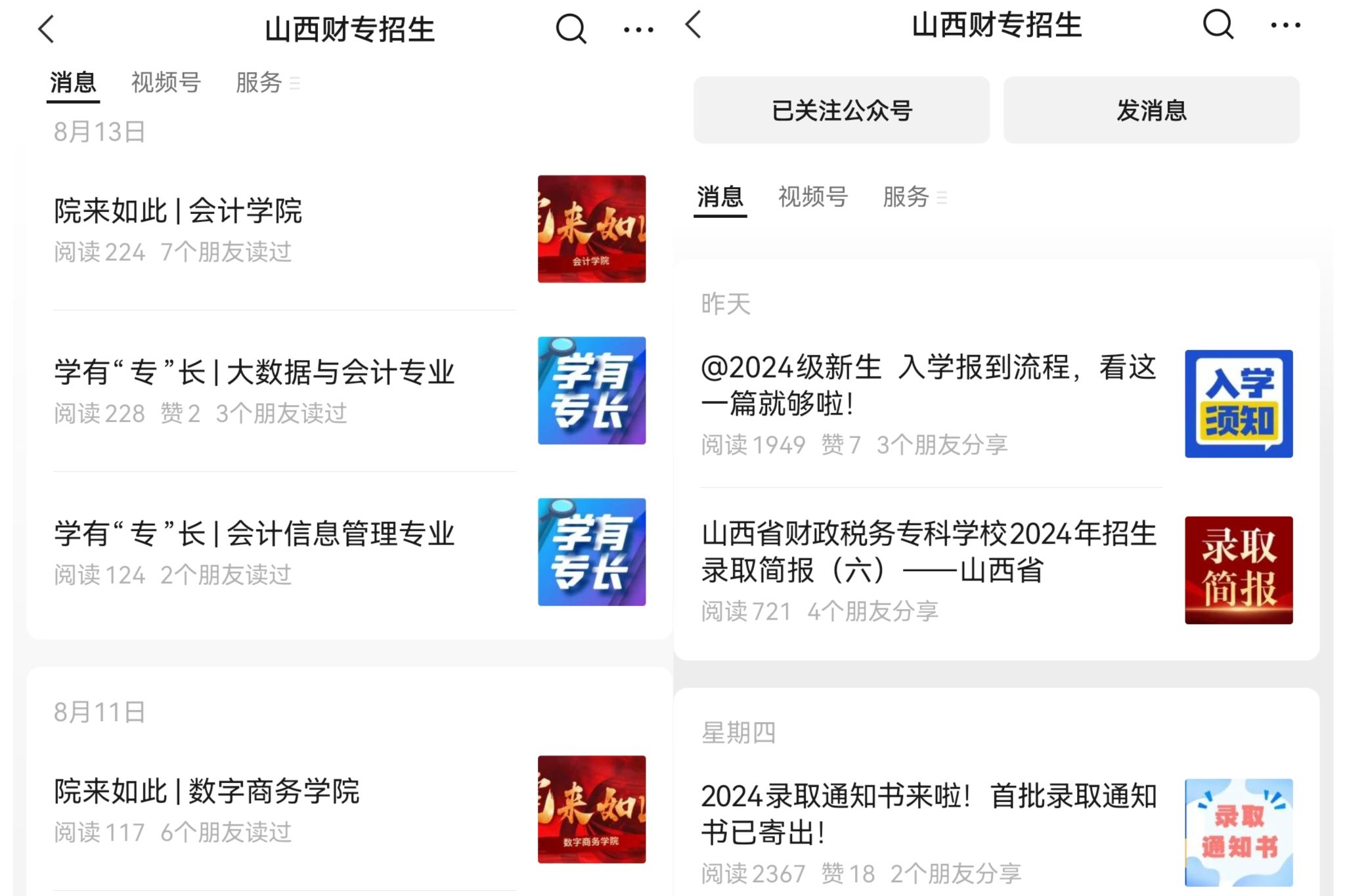
Task: Open the 已关注公众号 button
Action: click(x=841, y=110)
